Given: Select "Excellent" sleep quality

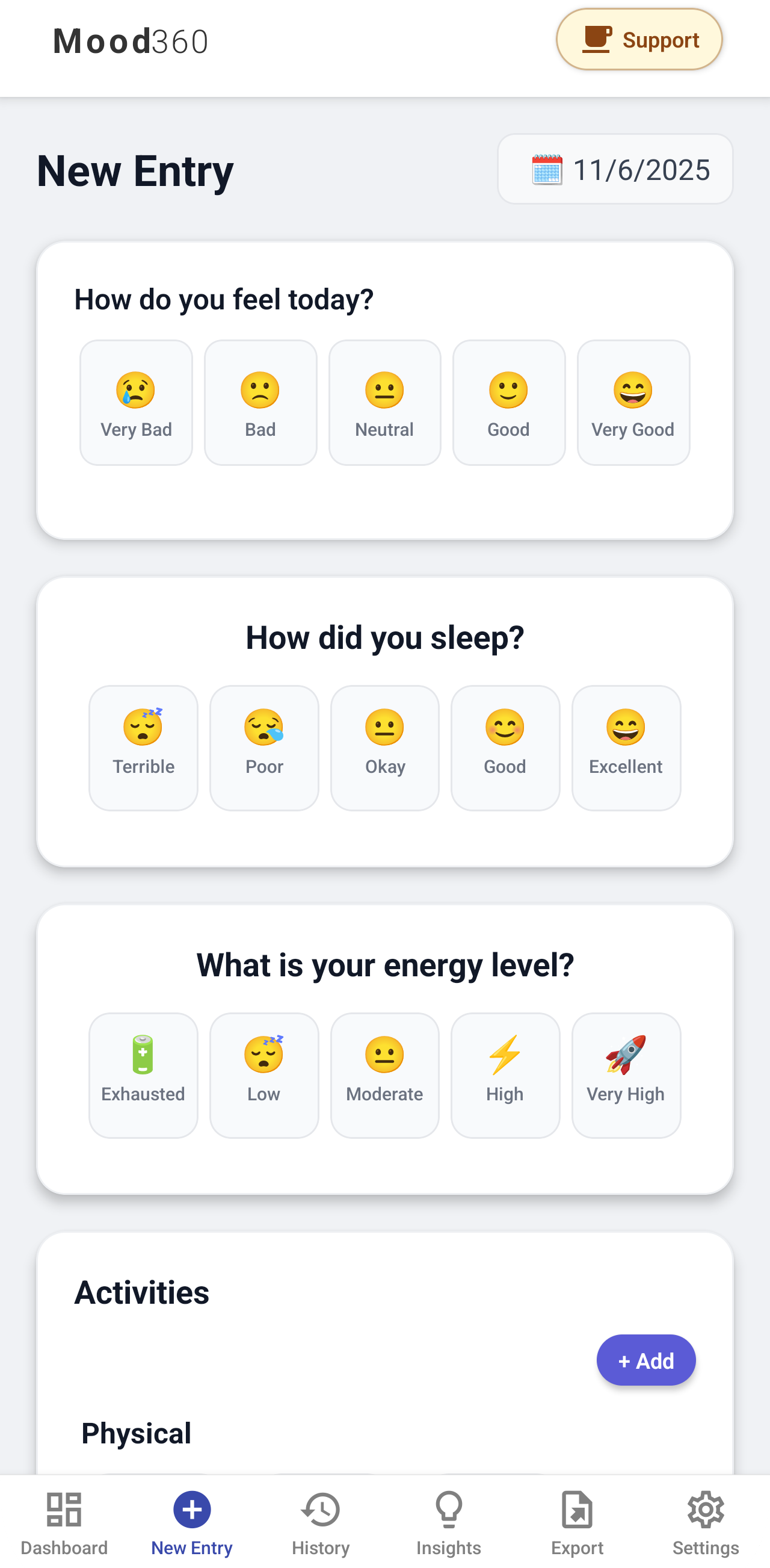Looking at the screenshot, I should 626,747.
